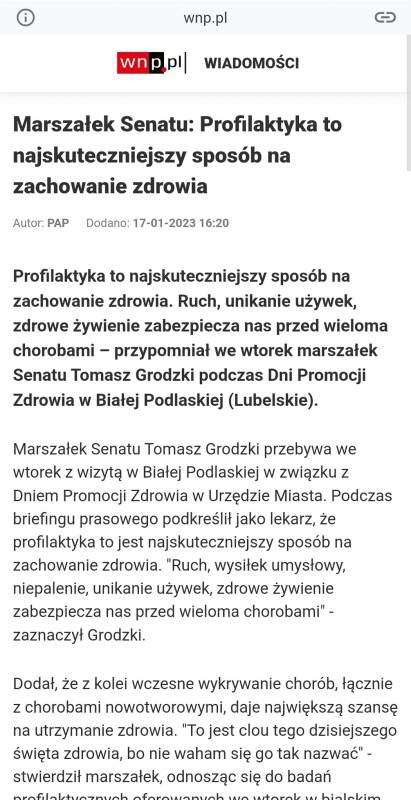Image resolution: width=411 pixels, height=800 pixels.
Task: Go to the WIADOMOŚCI section
Action: click(x=251, y=63)
